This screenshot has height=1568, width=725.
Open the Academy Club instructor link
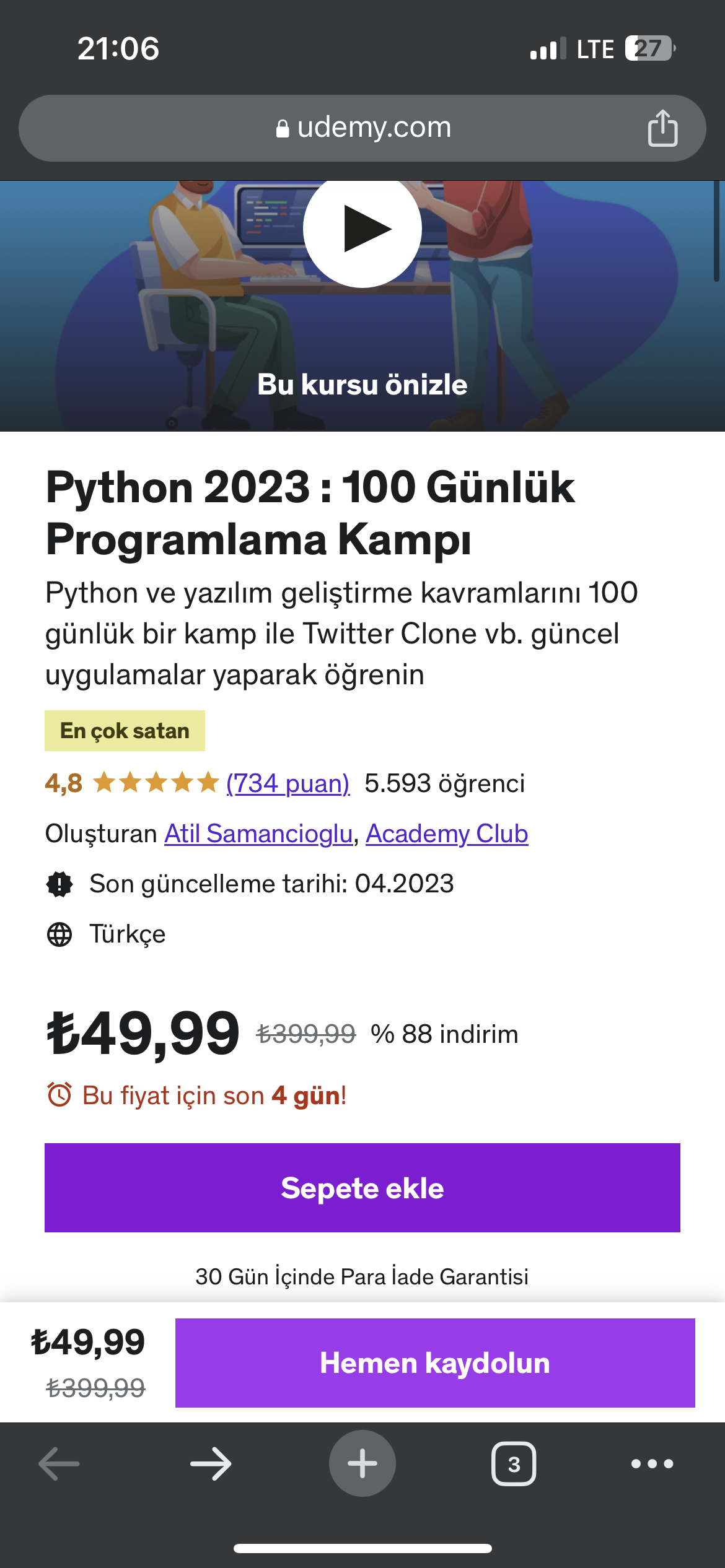(447, 834)
